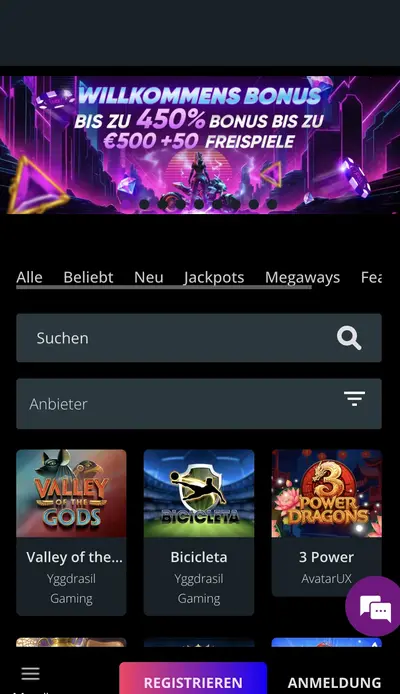Image resolution: width=400 pixels, height=694 pixels.
Task: Launch the 3 Power Dragons game
Action: click(x=327, y=522)
